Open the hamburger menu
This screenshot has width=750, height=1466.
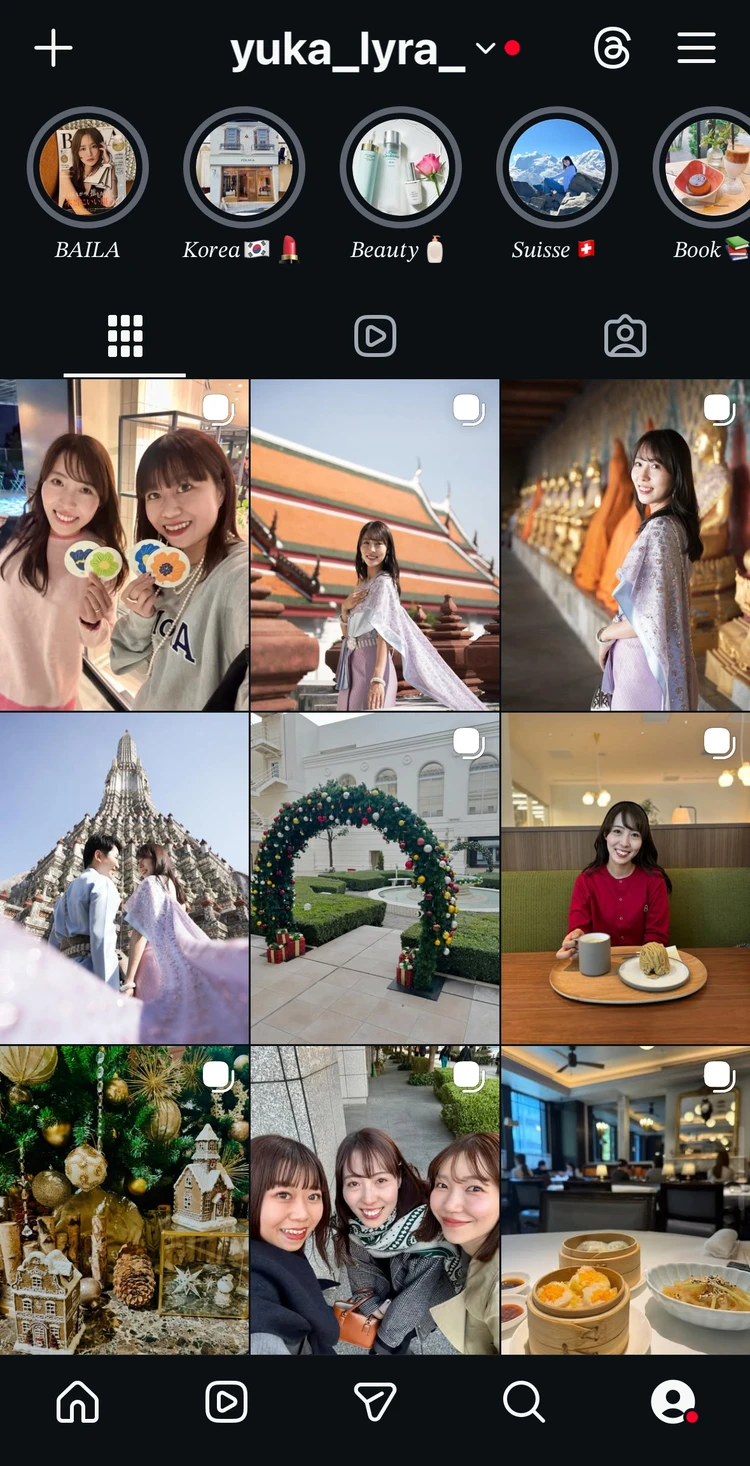tap(696, 48)
